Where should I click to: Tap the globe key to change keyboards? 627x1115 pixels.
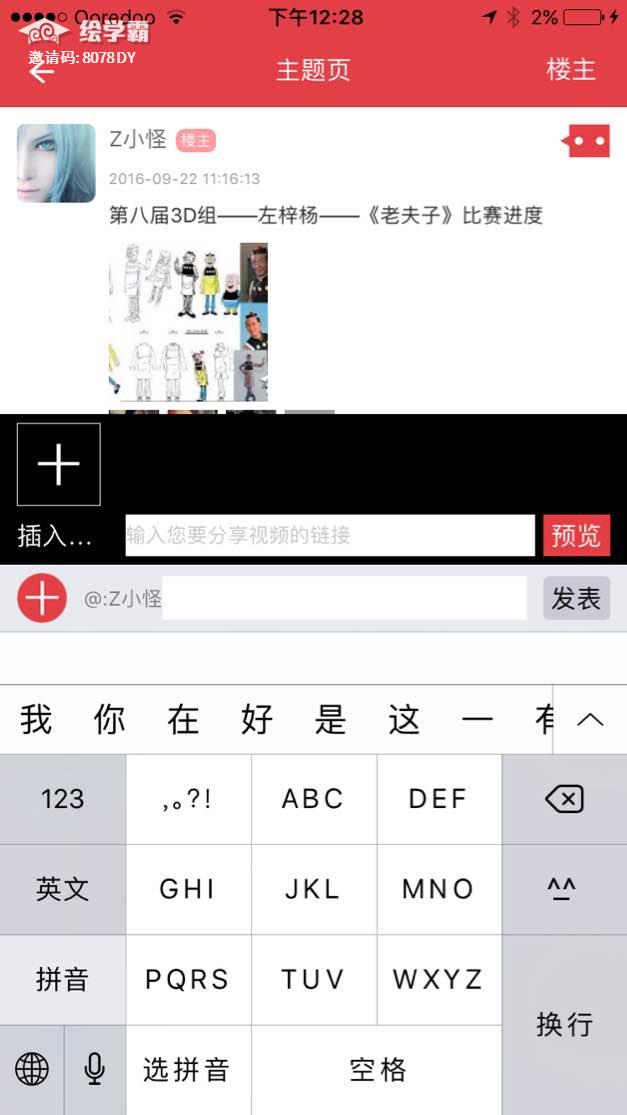pyautogui.click(x=32, y=1070)
